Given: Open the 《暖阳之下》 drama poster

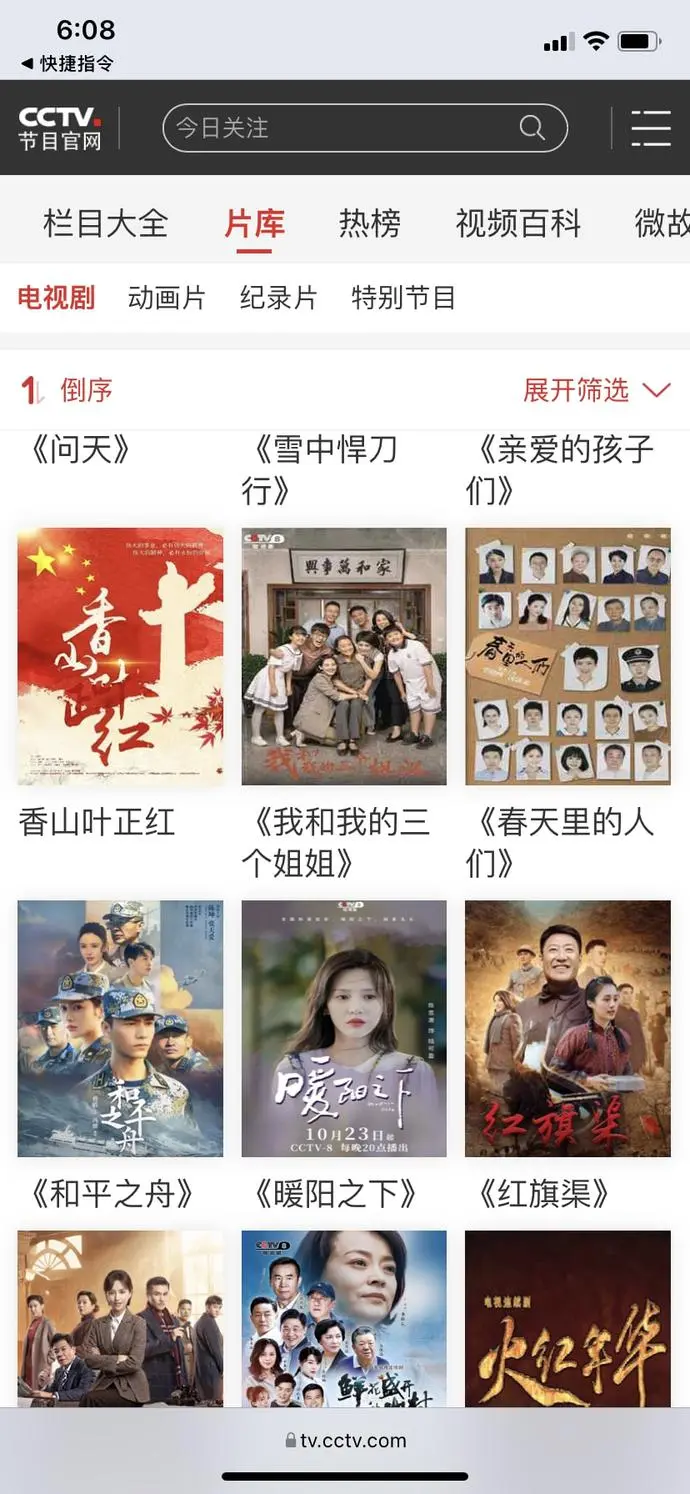Looking at the screenshot, I should [x=344, y=1028].
